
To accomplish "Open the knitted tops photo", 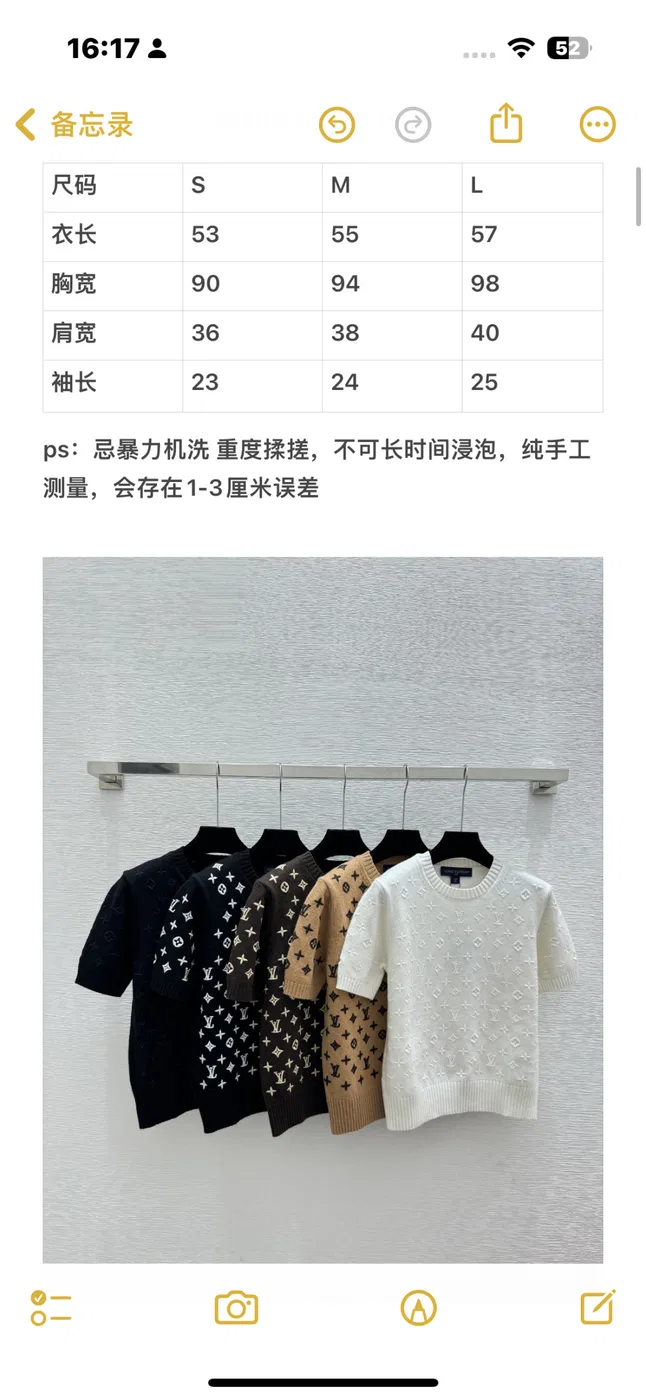I will [323, 910].
